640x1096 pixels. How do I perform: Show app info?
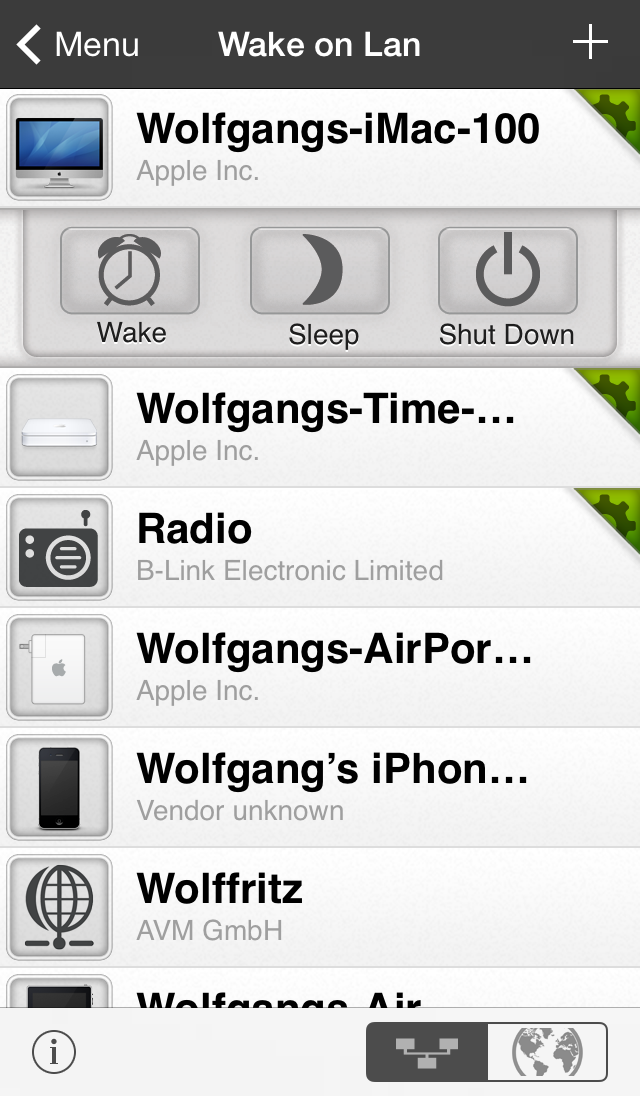point(54,1051)
